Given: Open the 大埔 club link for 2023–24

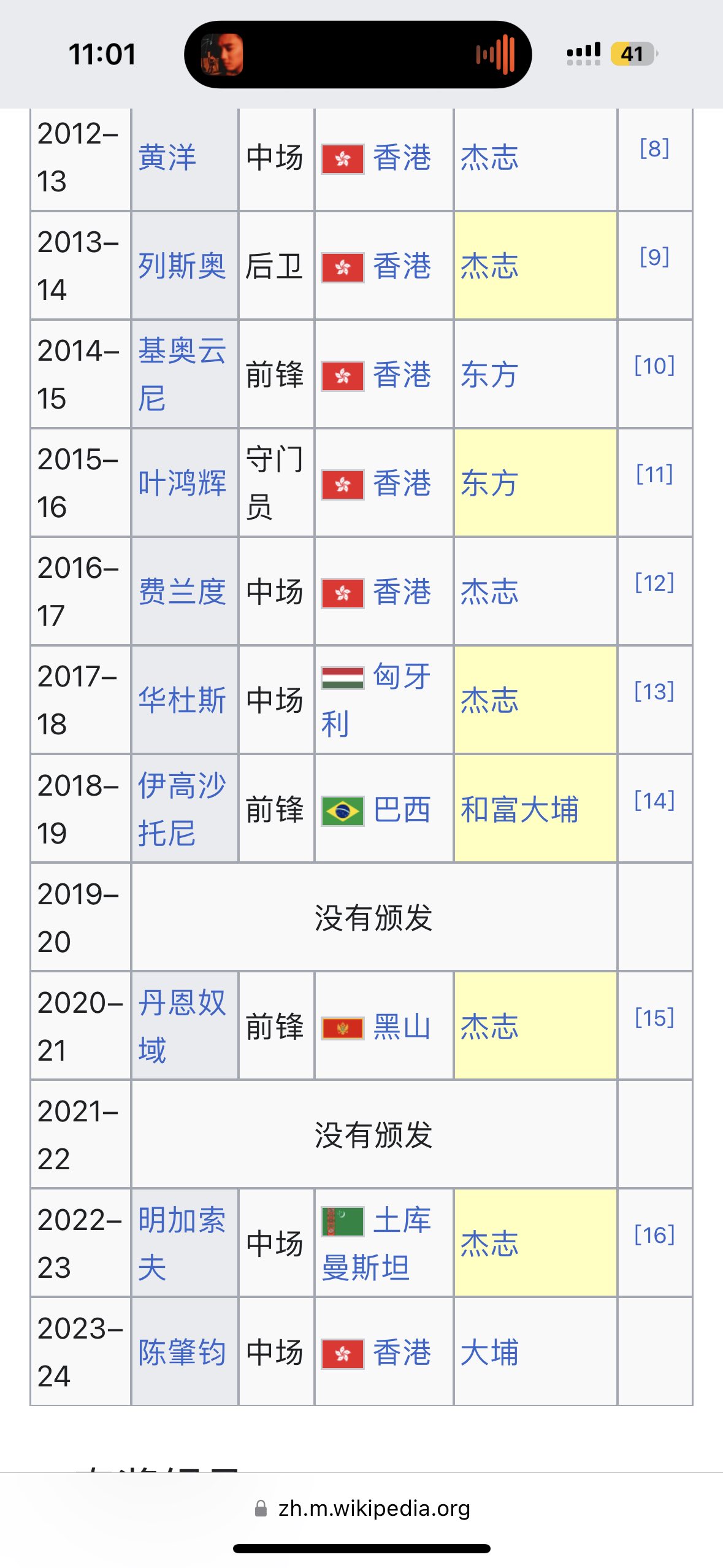Looking at the screenshot, I should coord(489,1353).
